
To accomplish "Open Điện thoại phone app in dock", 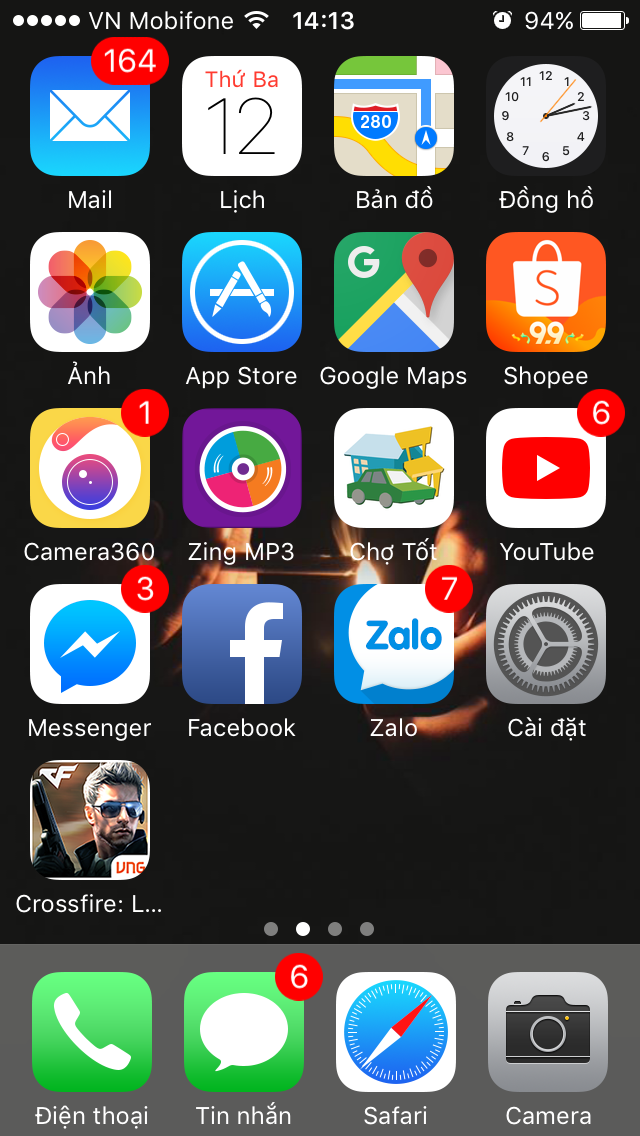I will (x=92, y=1032).
